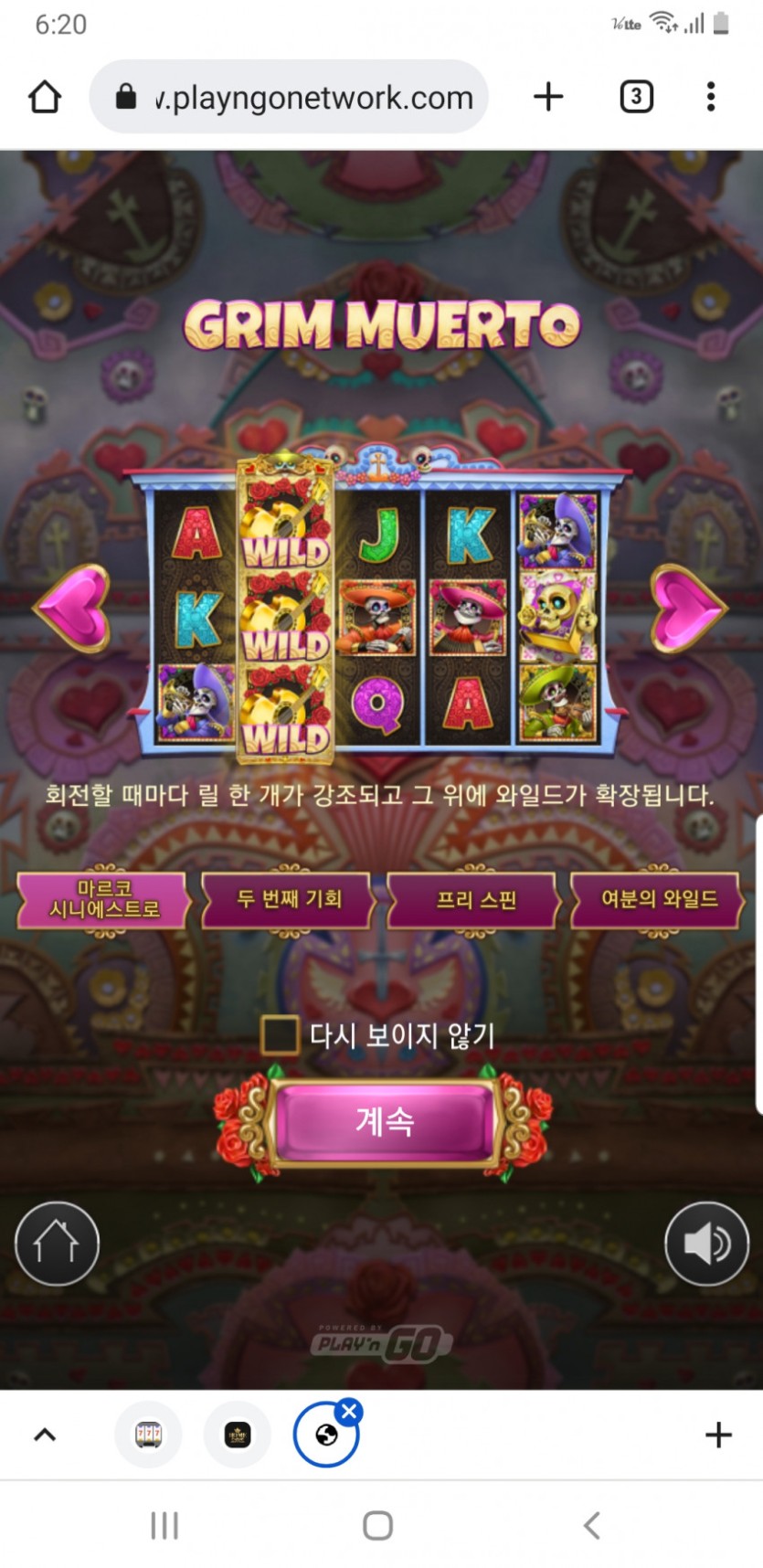Open the tab switcher showing 3

636,97
